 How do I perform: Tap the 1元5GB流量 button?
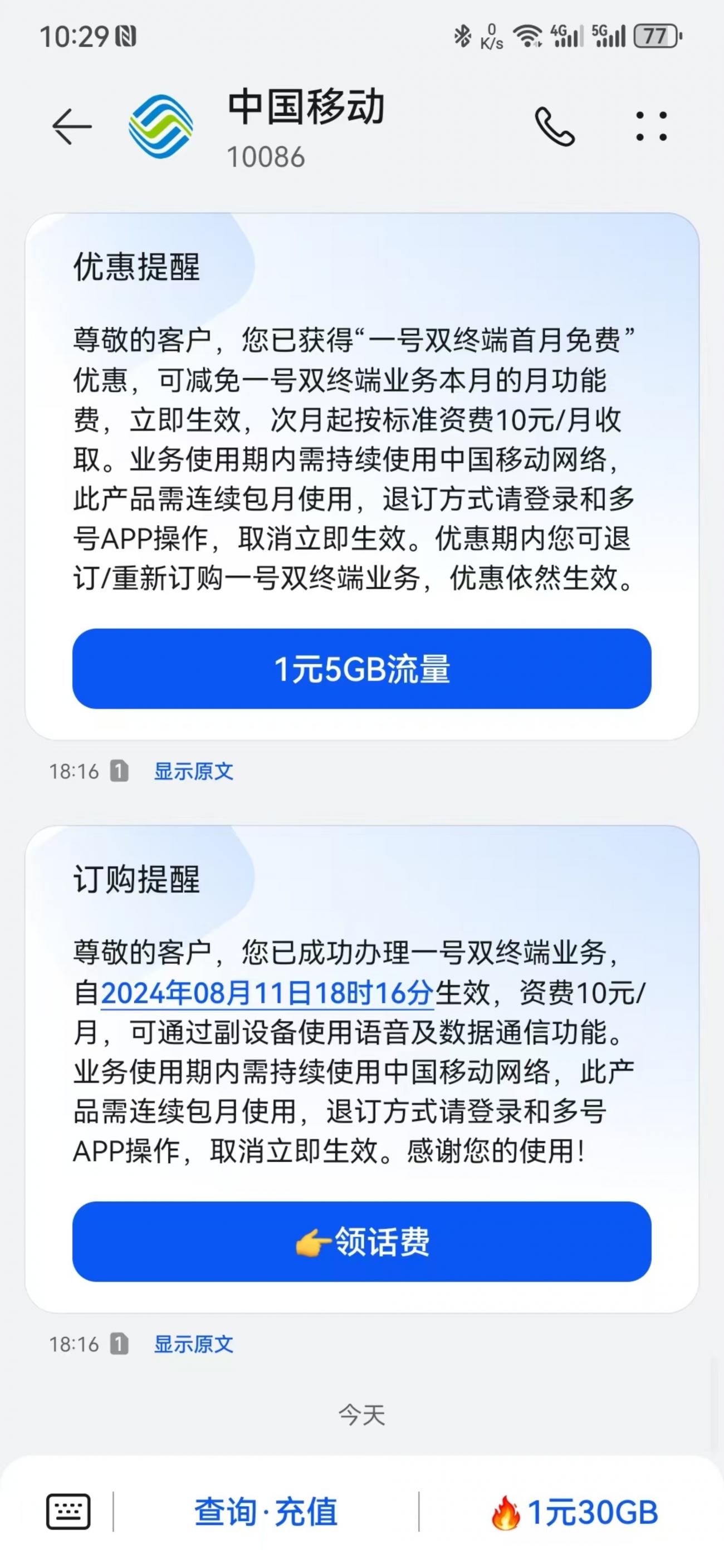[x=361, y=669]
